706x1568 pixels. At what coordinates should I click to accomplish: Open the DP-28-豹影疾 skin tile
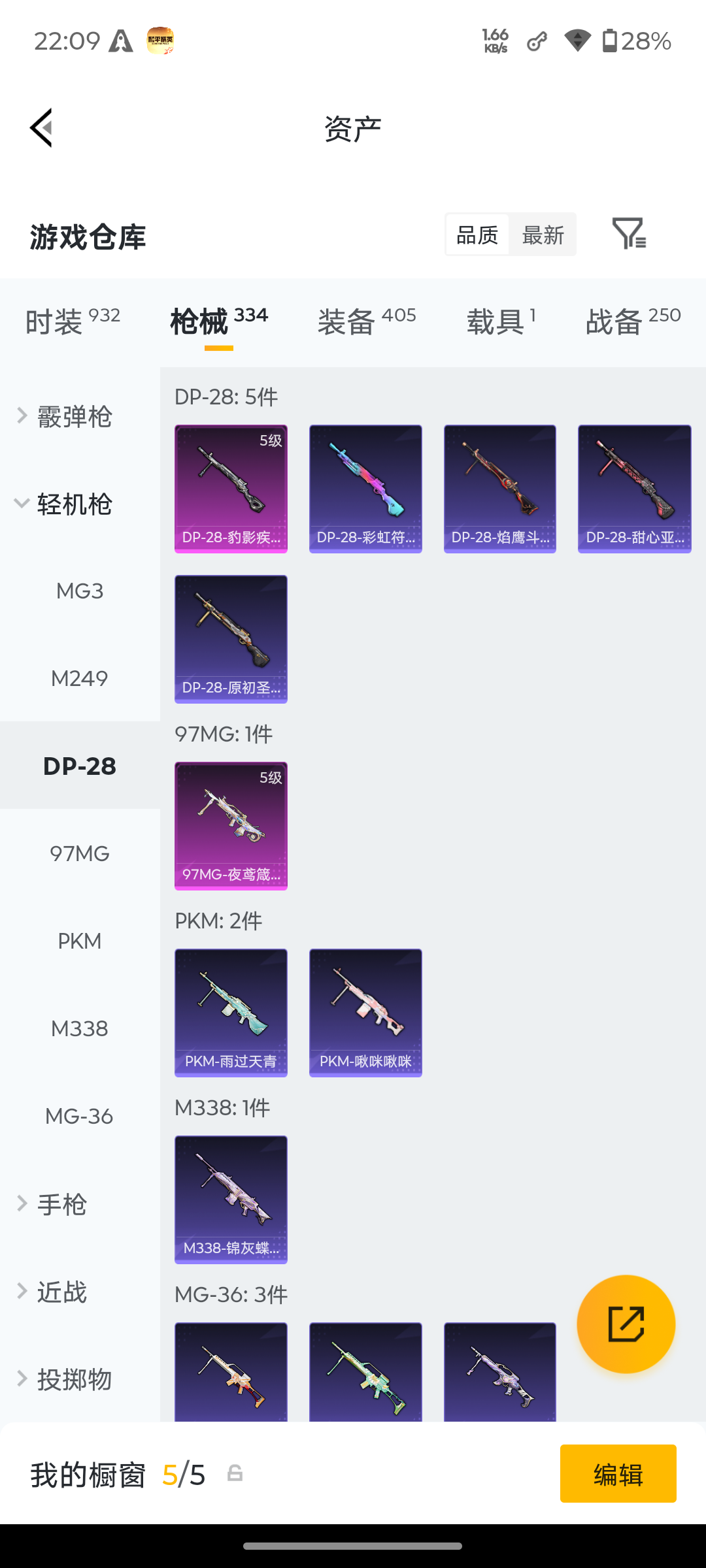[x=231, y=489]
